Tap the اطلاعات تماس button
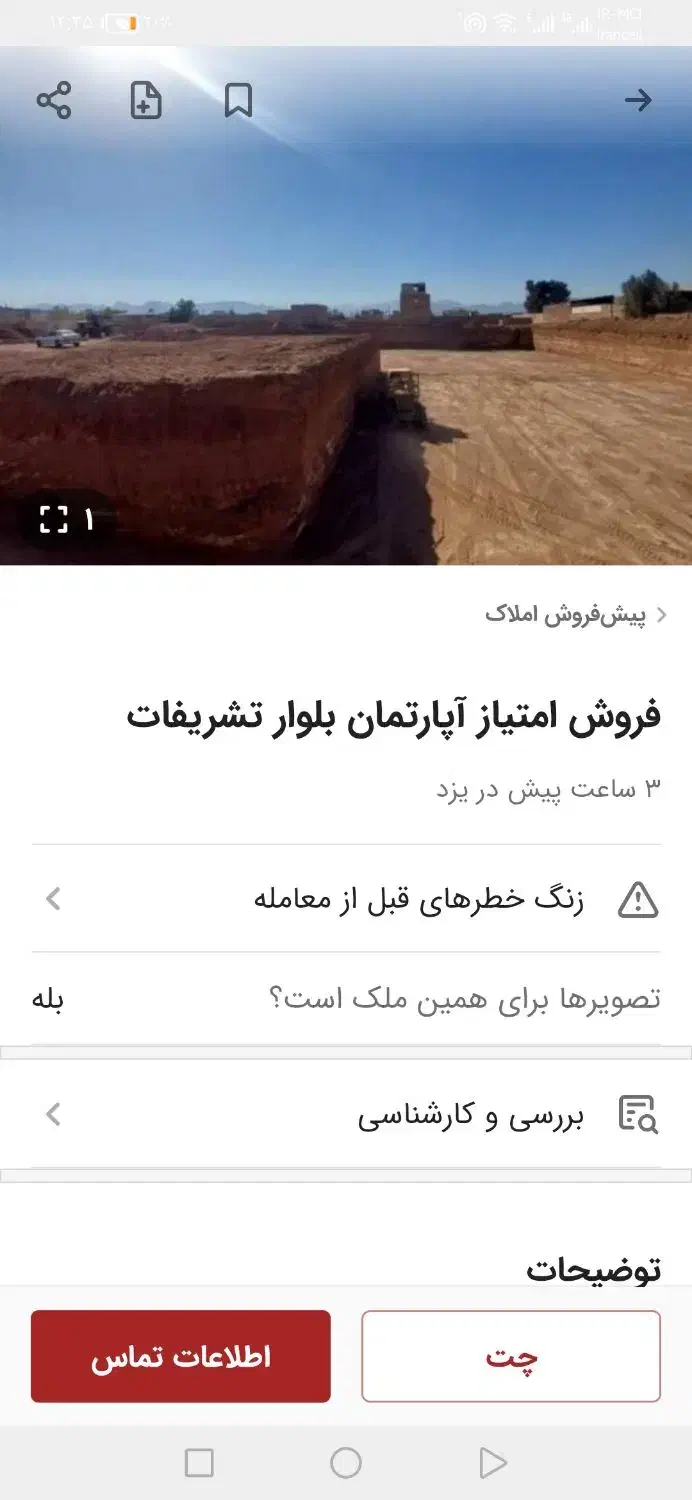 (x=181, y=1357)
